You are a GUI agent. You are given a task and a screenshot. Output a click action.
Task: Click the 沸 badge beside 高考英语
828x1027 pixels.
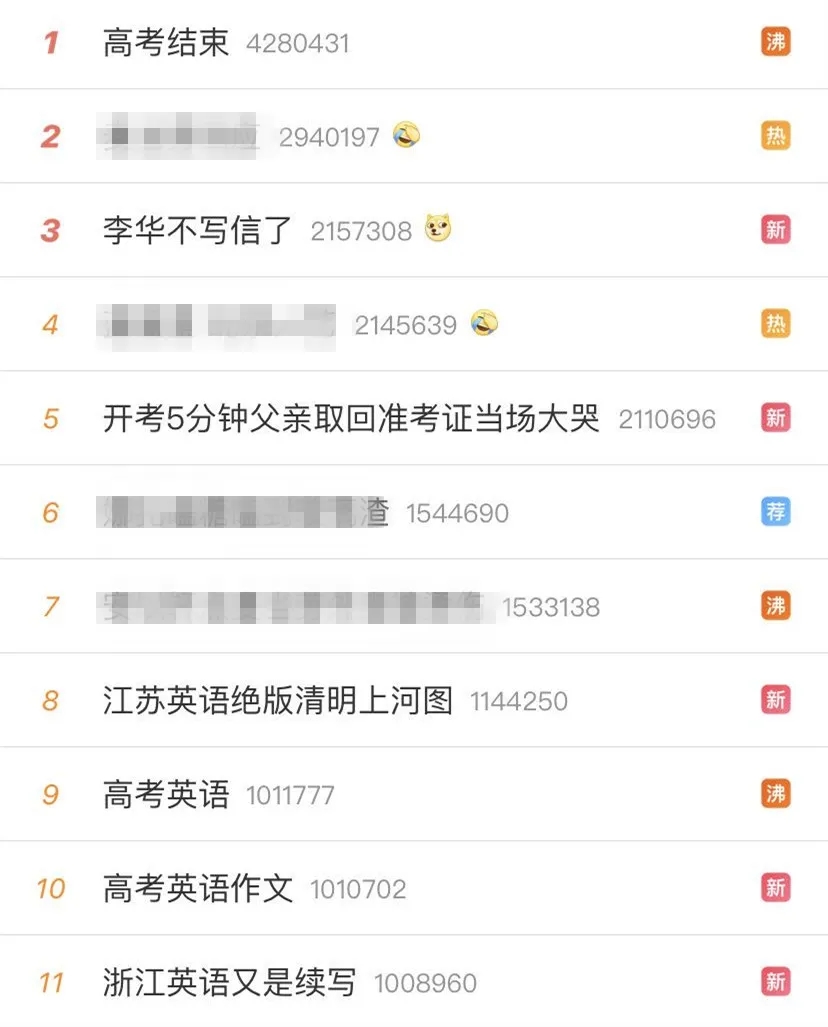pyautogui.click(x=775, y=793)
